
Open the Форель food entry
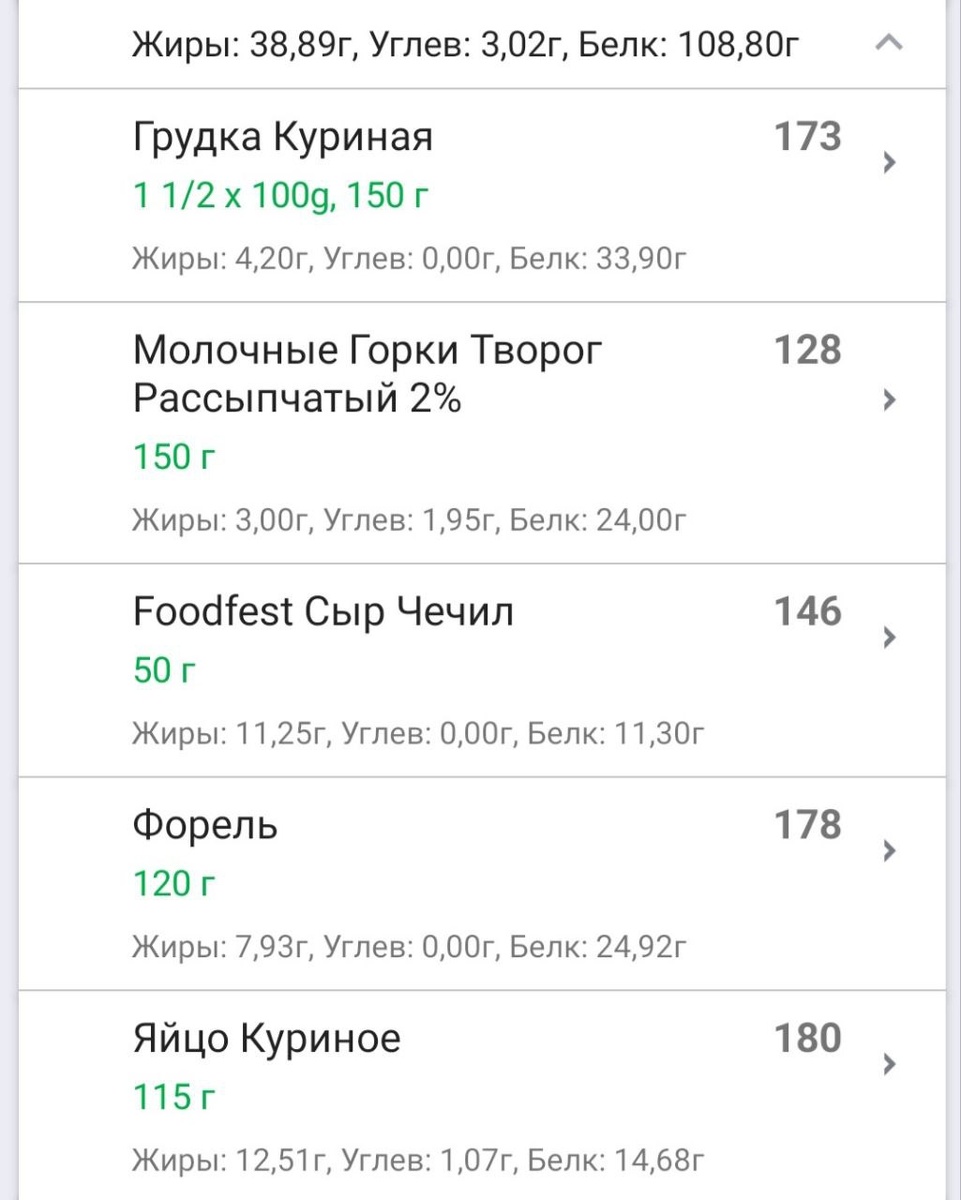click(x=480, y=882)
